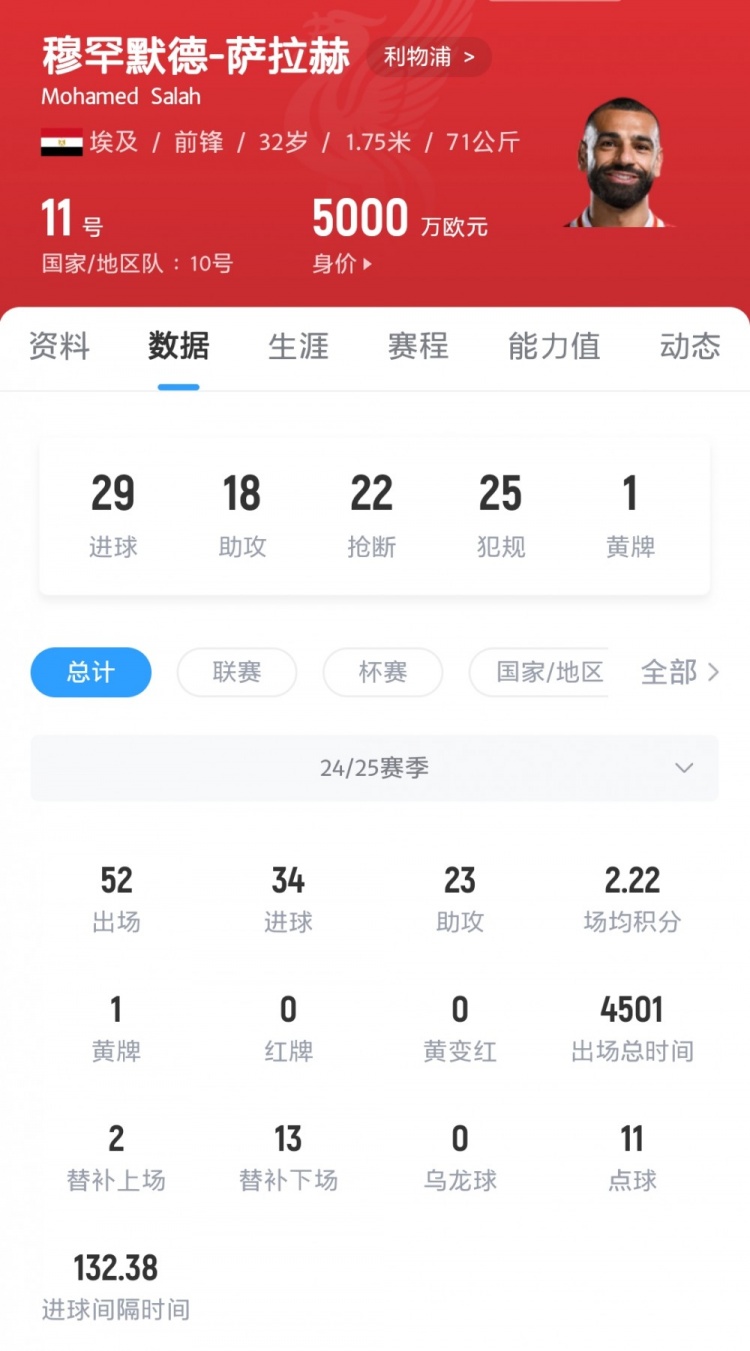This screenshot has width=750, height=1351.
Task: Filter stats by 杯赛 cup
Action: pyautogui.click(x=383, y=672)
